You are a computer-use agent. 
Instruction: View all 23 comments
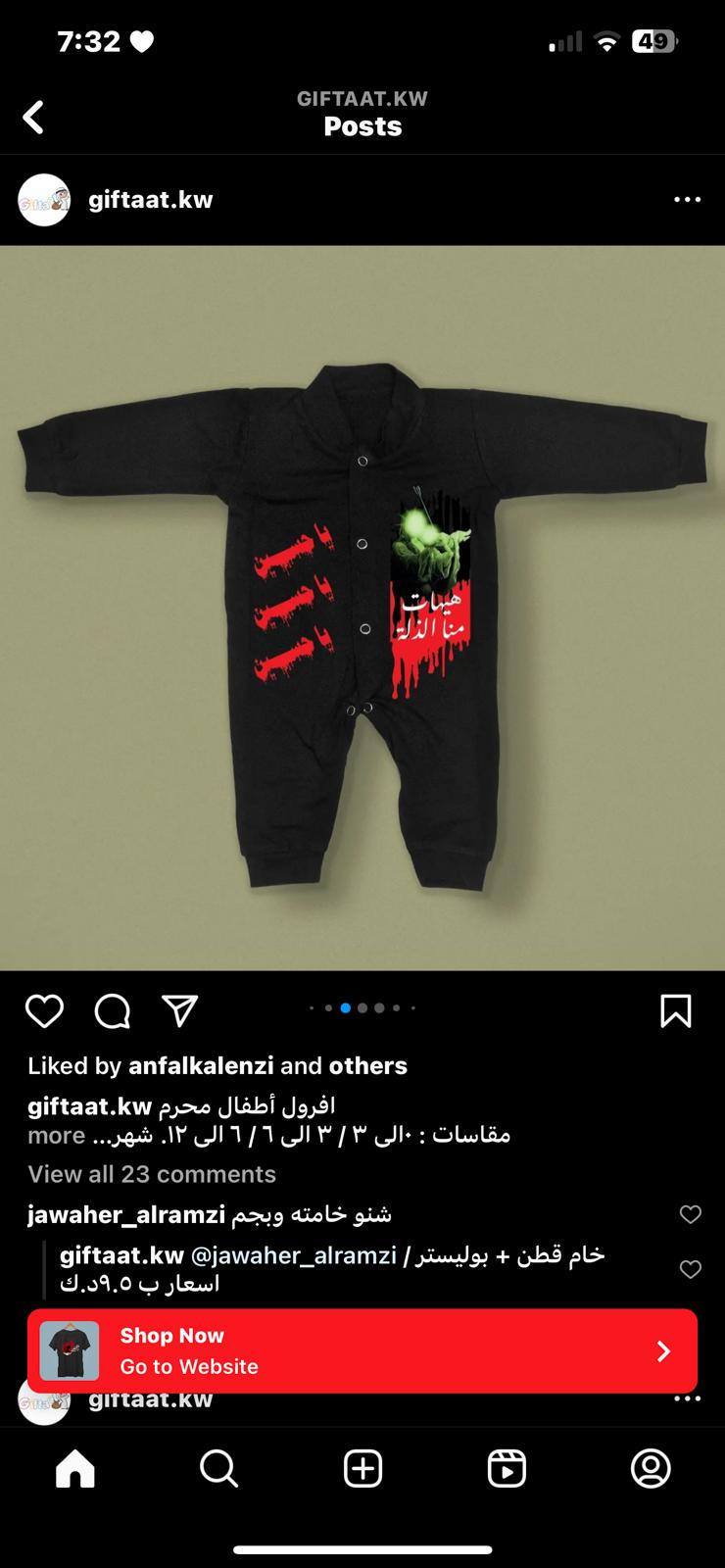point(152,1174)
